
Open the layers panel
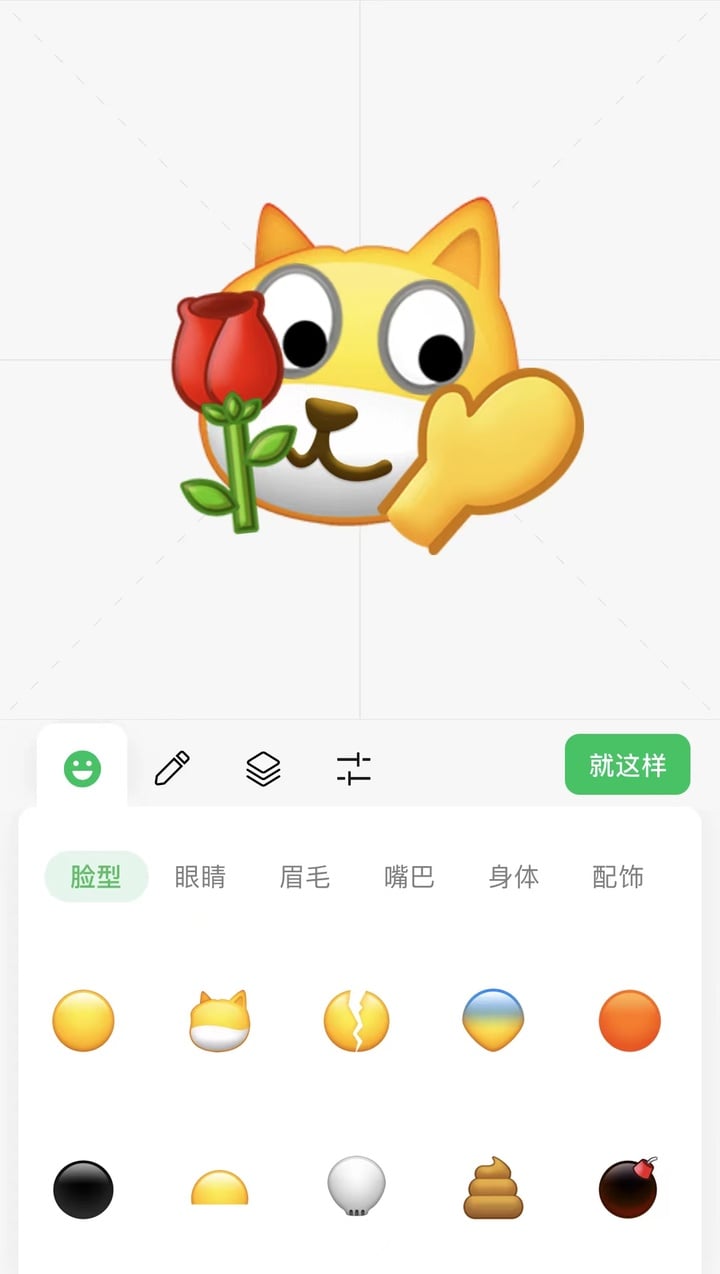(x=263, y=769)
